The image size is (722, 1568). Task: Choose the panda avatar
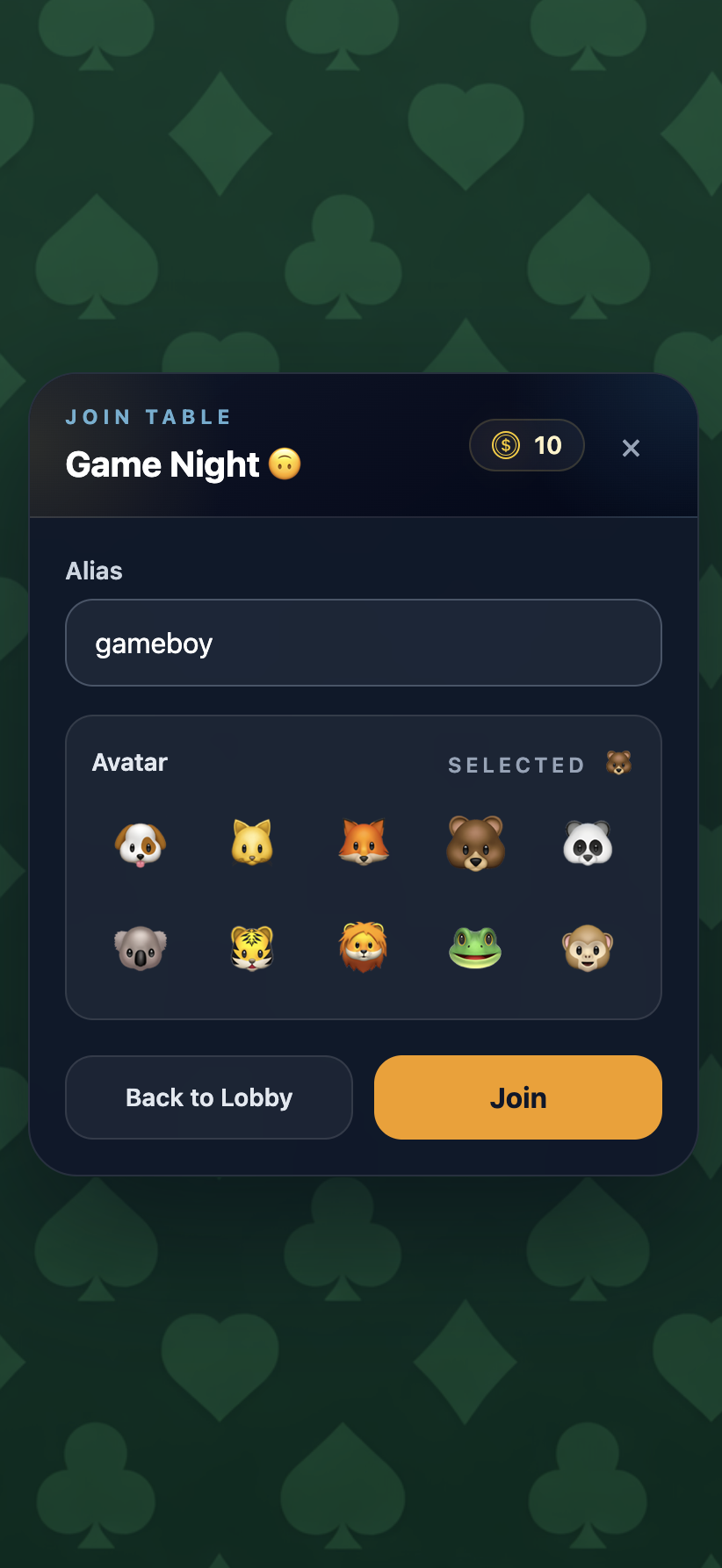click(x=587, y=844)
